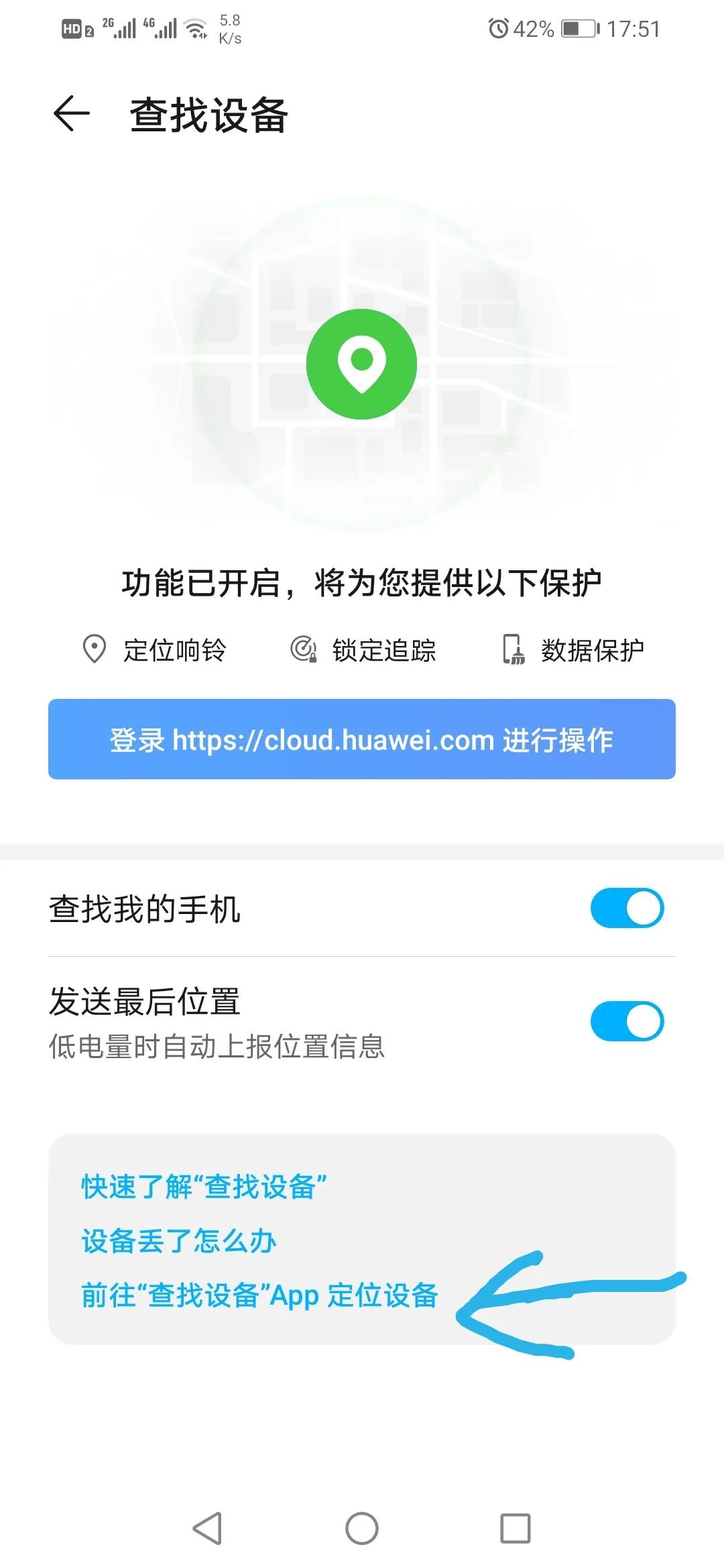Image resolution: width=724 pixels, height=1568 pixels.
Task: Open 前往"查找设备"App 定位设备 link
Action: click(260, 1296)
